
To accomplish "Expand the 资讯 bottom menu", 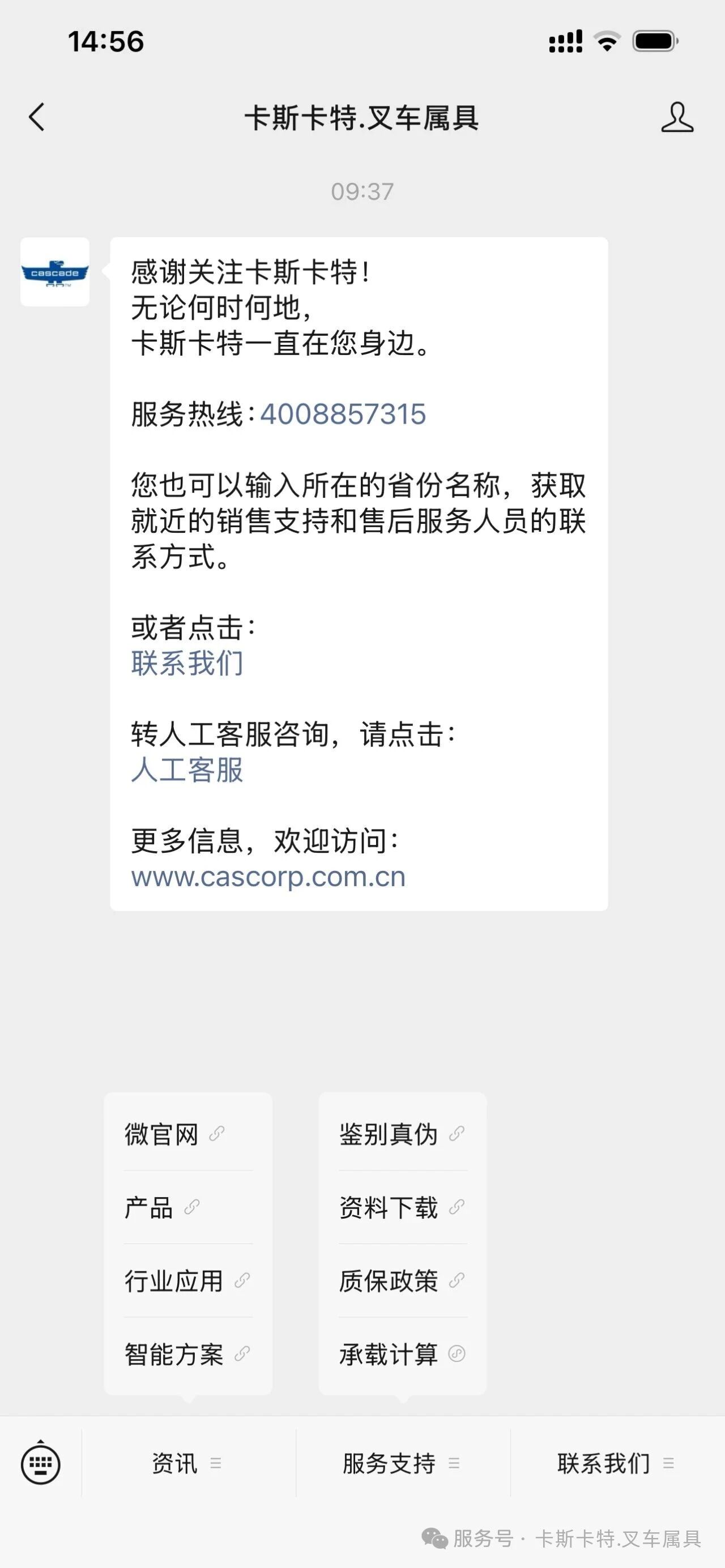I will [188, 1463].
